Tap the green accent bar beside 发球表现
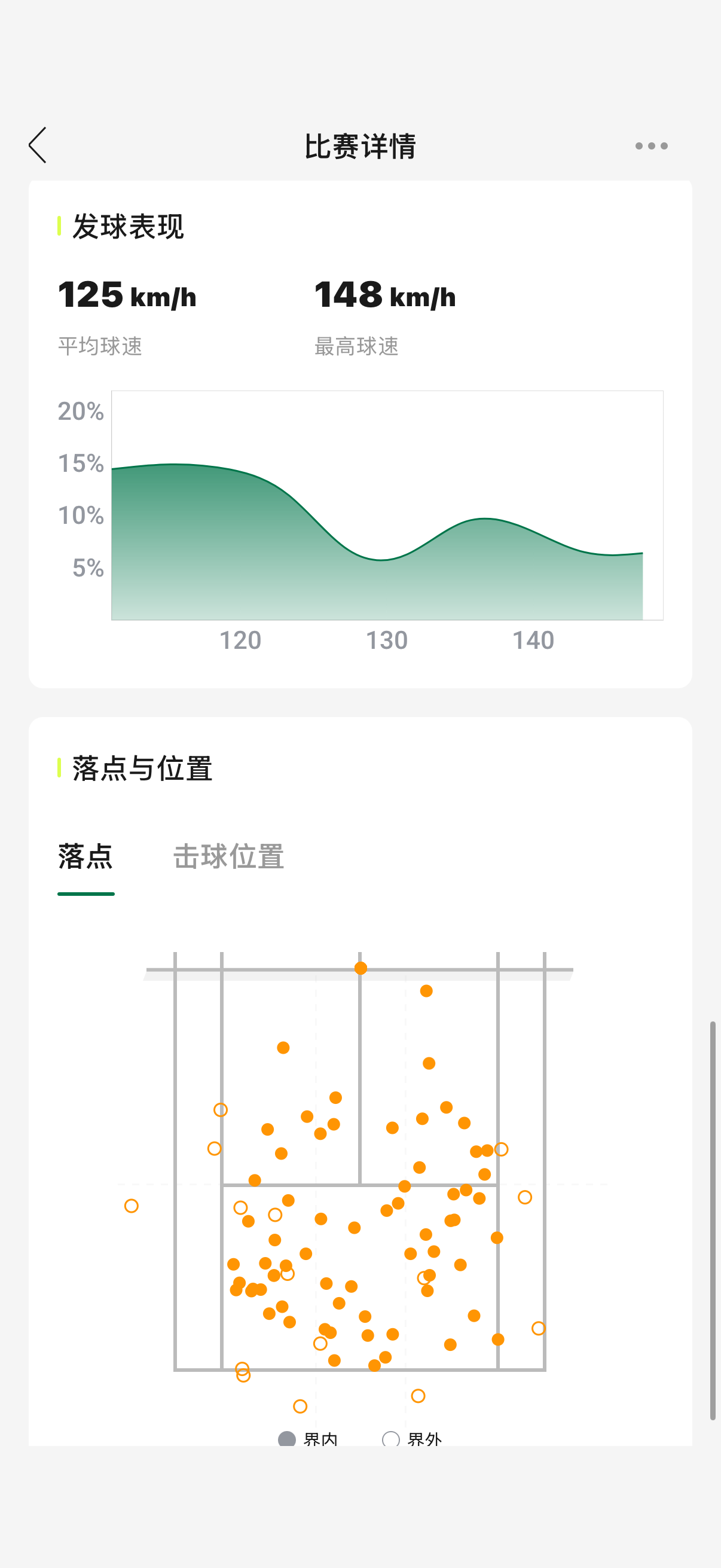The image size is (721, 1568). point(59,226)
